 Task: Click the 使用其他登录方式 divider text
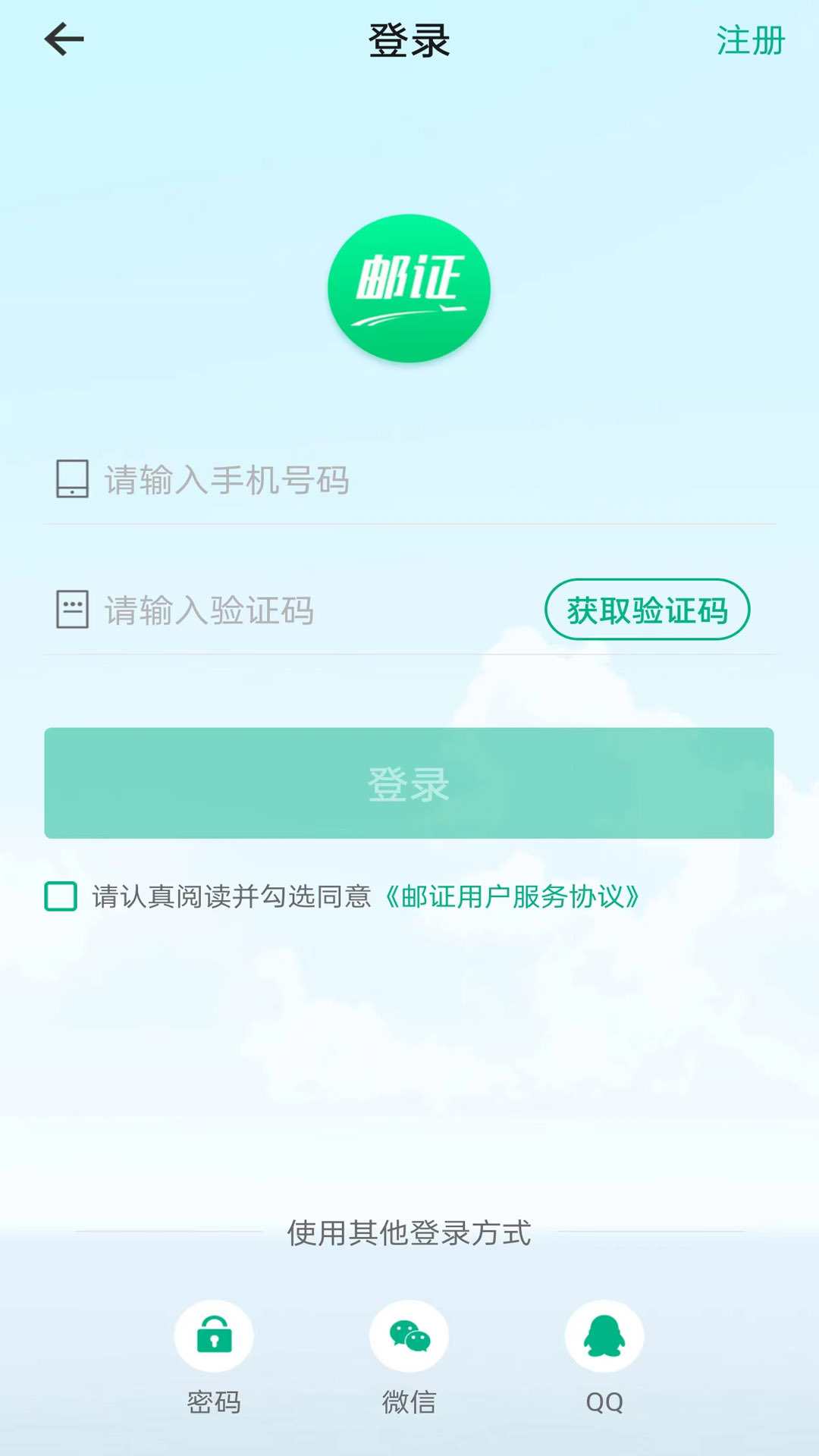tap(409, 1233)
